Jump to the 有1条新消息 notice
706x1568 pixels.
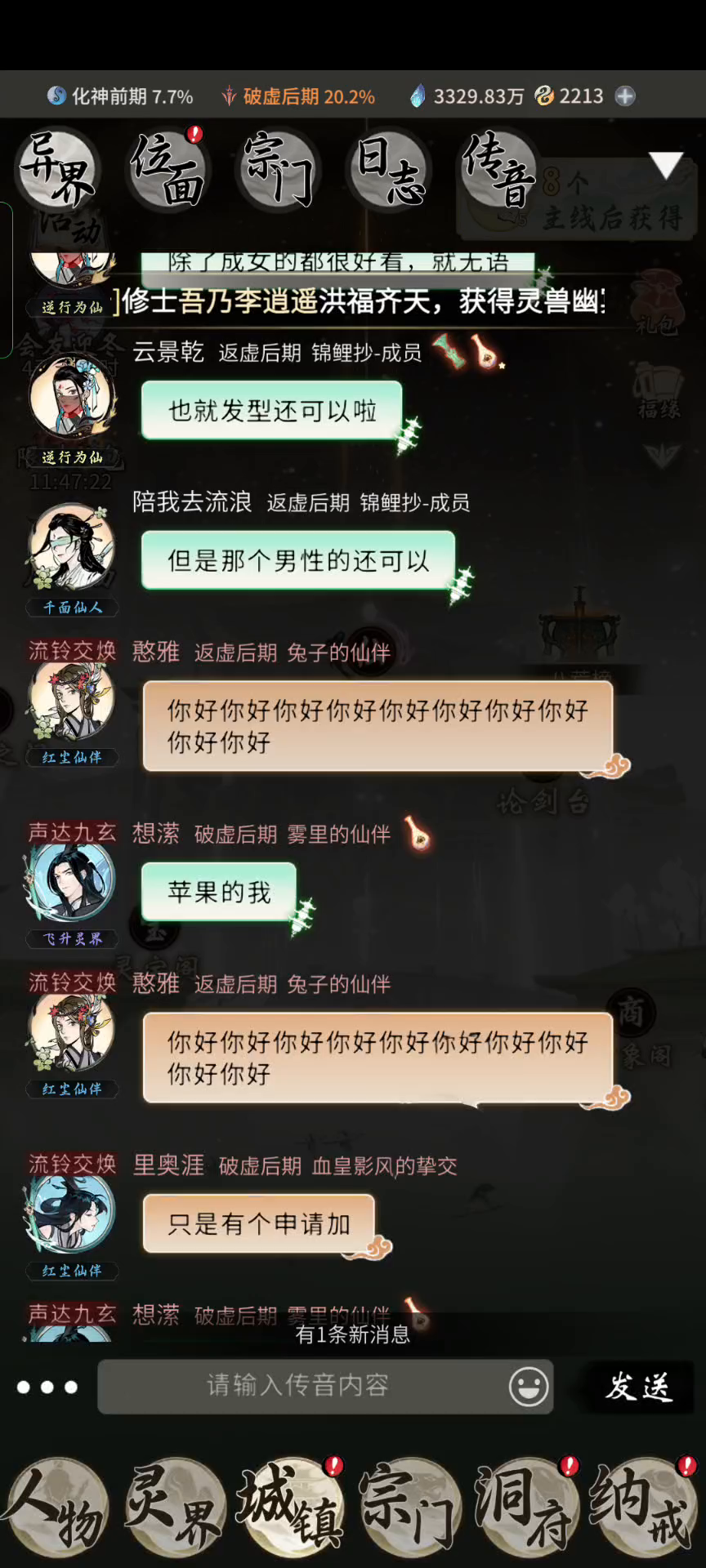click(353, 1334)
